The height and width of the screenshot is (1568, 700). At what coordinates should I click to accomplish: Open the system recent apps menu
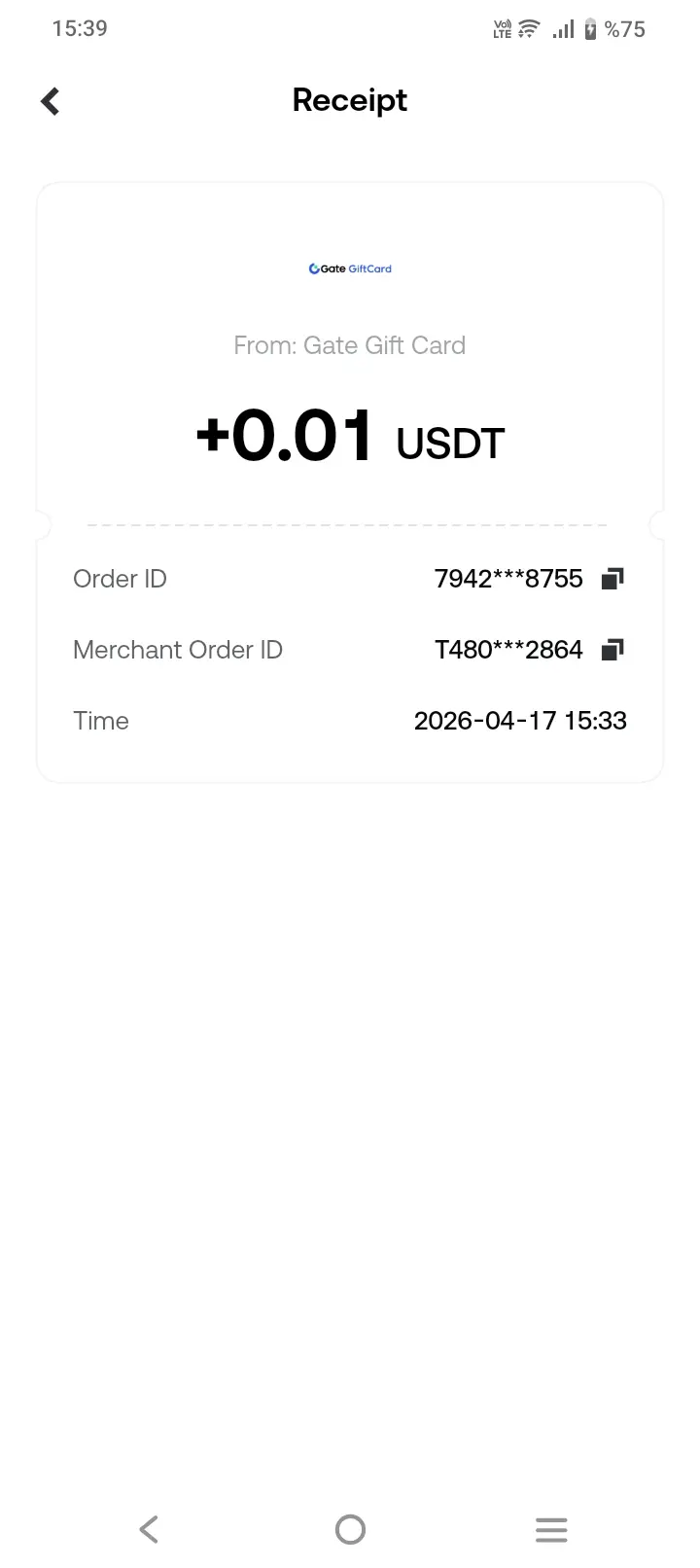(x=551, y=1529)
